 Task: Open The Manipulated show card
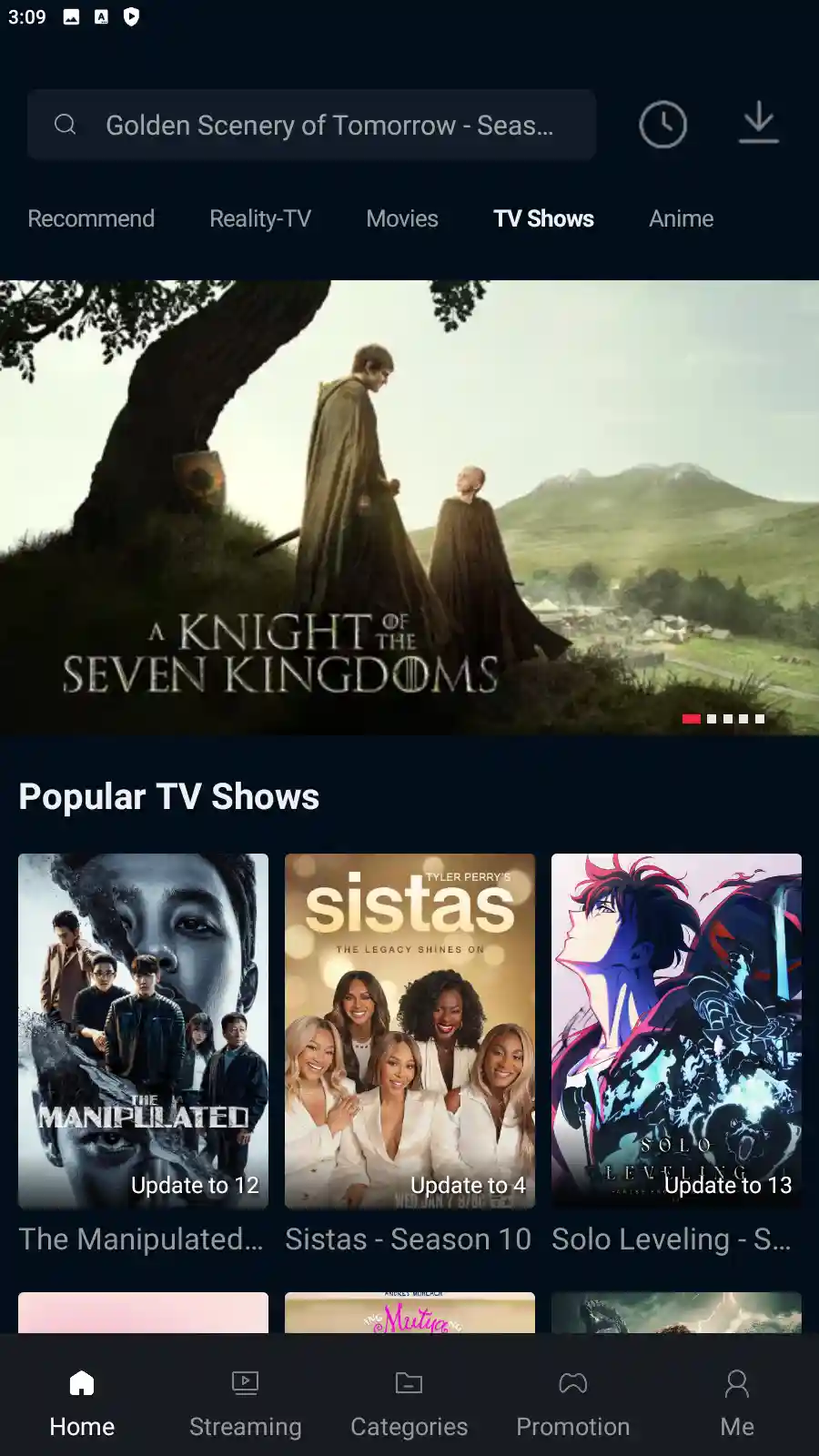pyautogui.click(x=143, y=1031)
